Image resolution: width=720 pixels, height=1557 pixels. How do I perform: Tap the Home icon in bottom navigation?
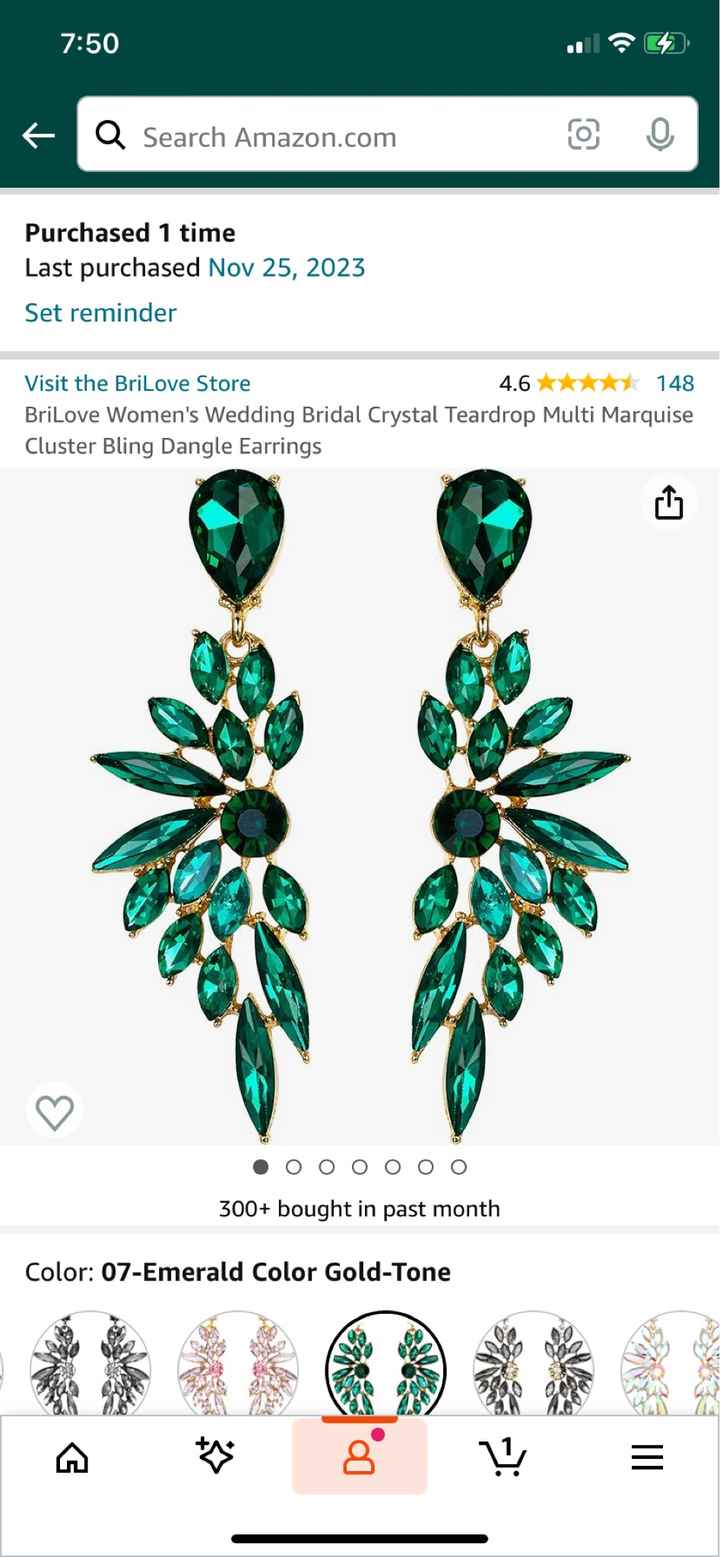click(x=72, y=1456)
